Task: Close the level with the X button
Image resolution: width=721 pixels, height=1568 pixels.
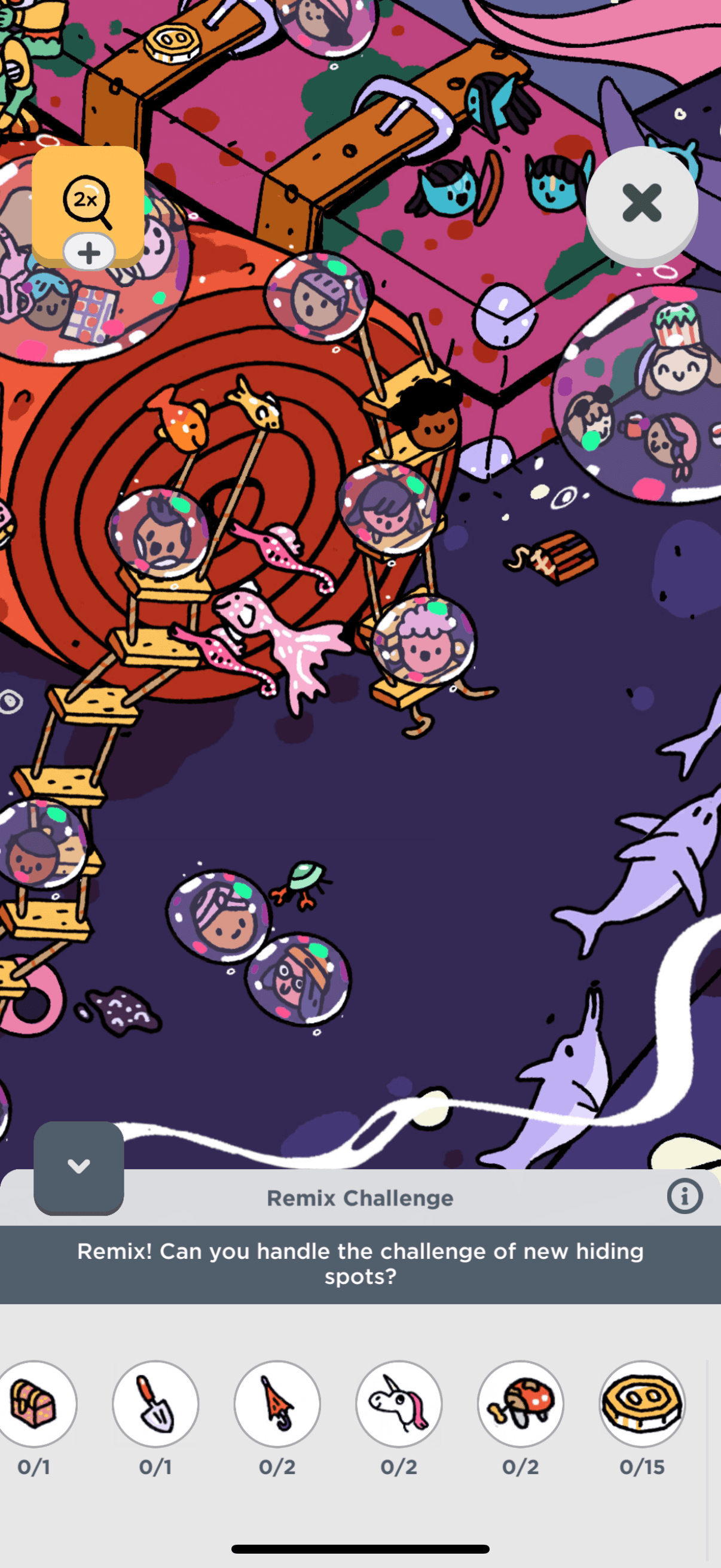Action: point(641,203)
